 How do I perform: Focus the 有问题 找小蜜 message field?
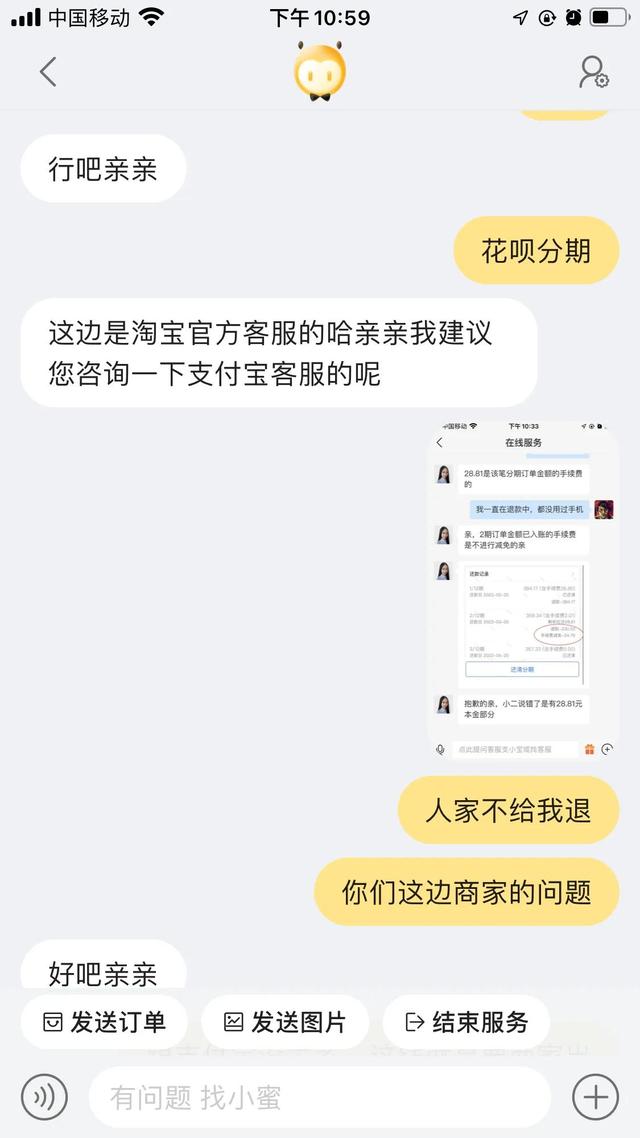(x=319, y=1097)
